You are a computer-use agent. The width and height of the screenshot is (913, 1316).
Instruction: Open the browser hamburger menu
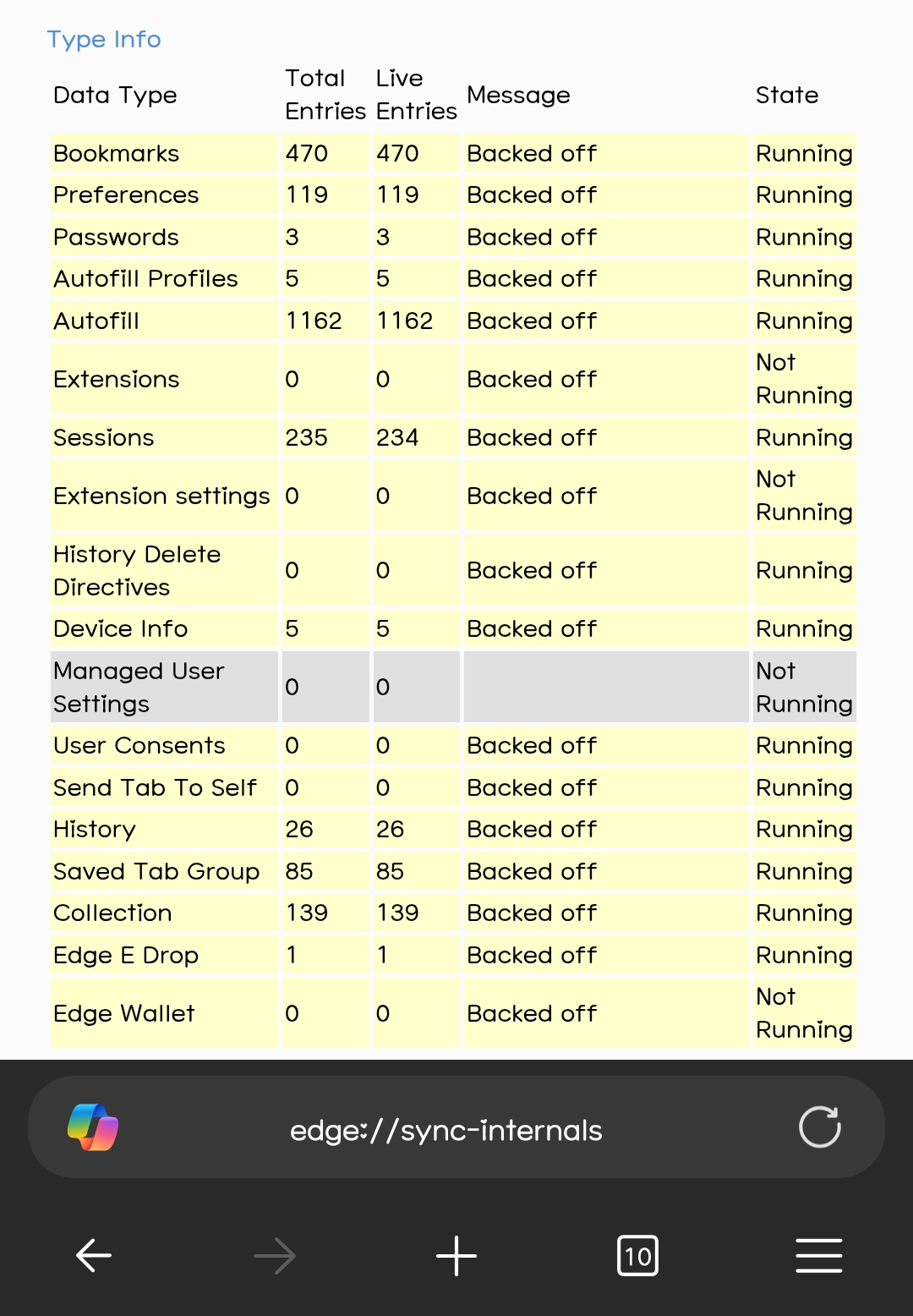pos(818,1256)
